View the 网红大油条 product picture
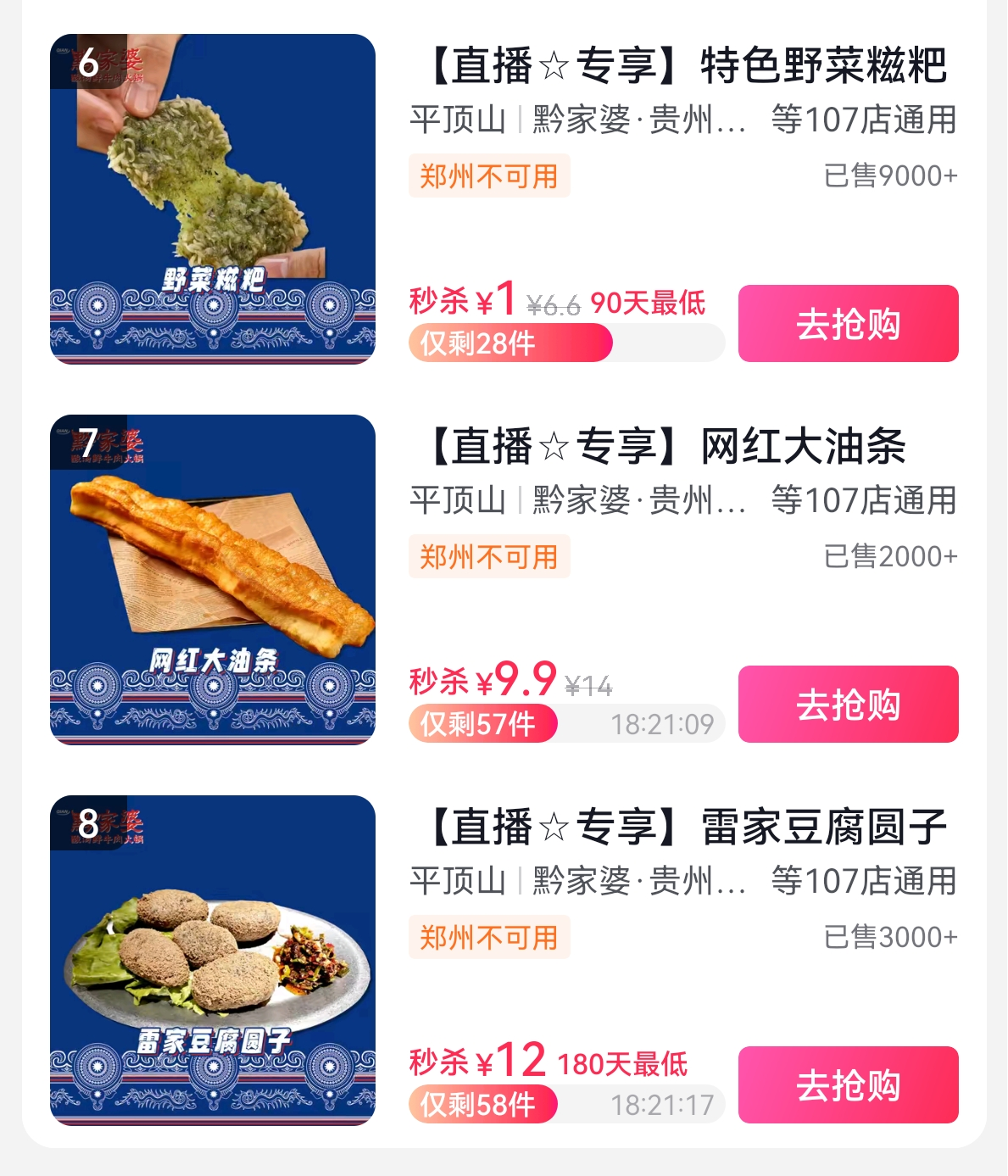1008x1176 pixels. (213, 580)
